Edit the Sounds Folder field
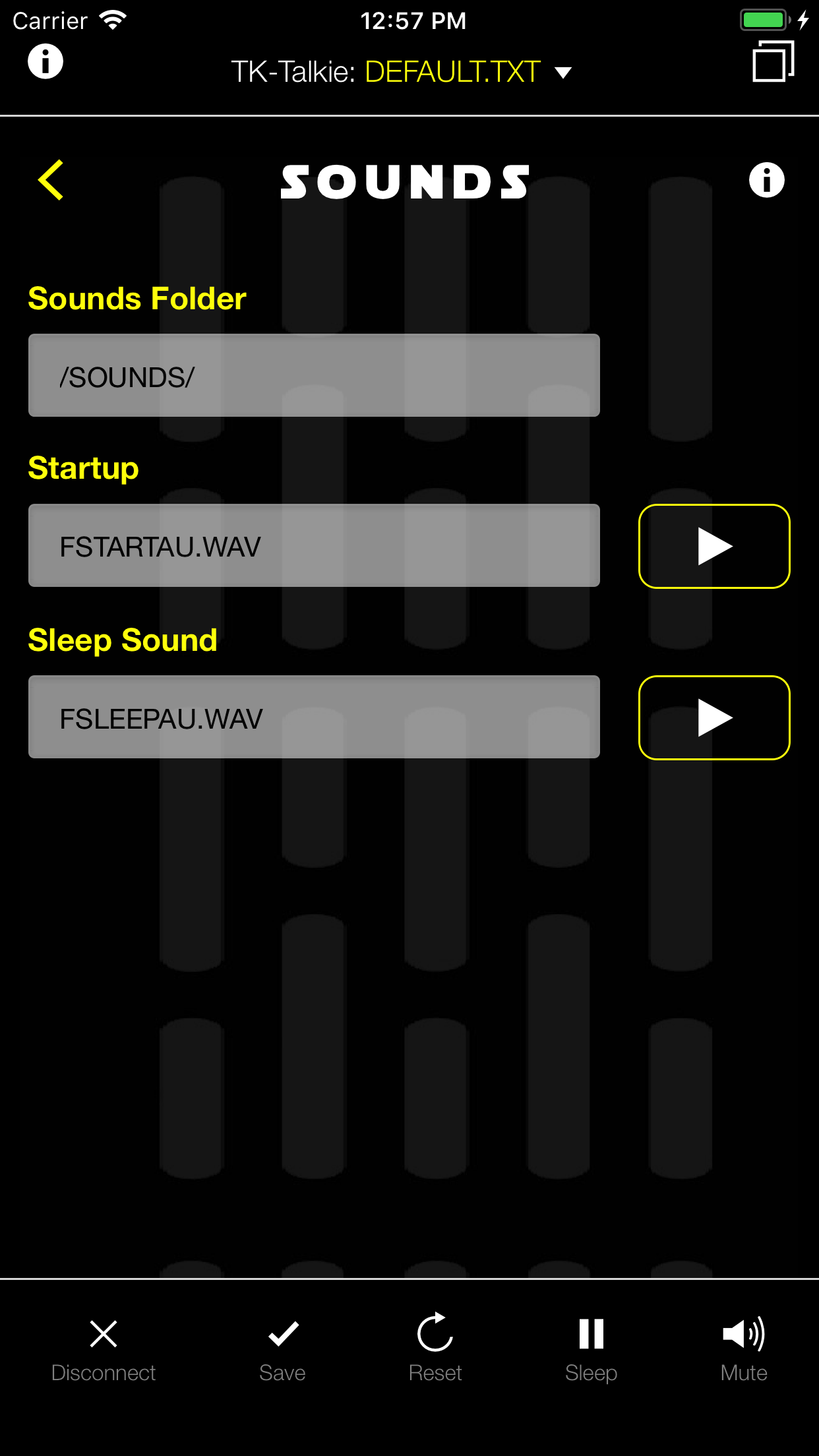 click(314, 376)
